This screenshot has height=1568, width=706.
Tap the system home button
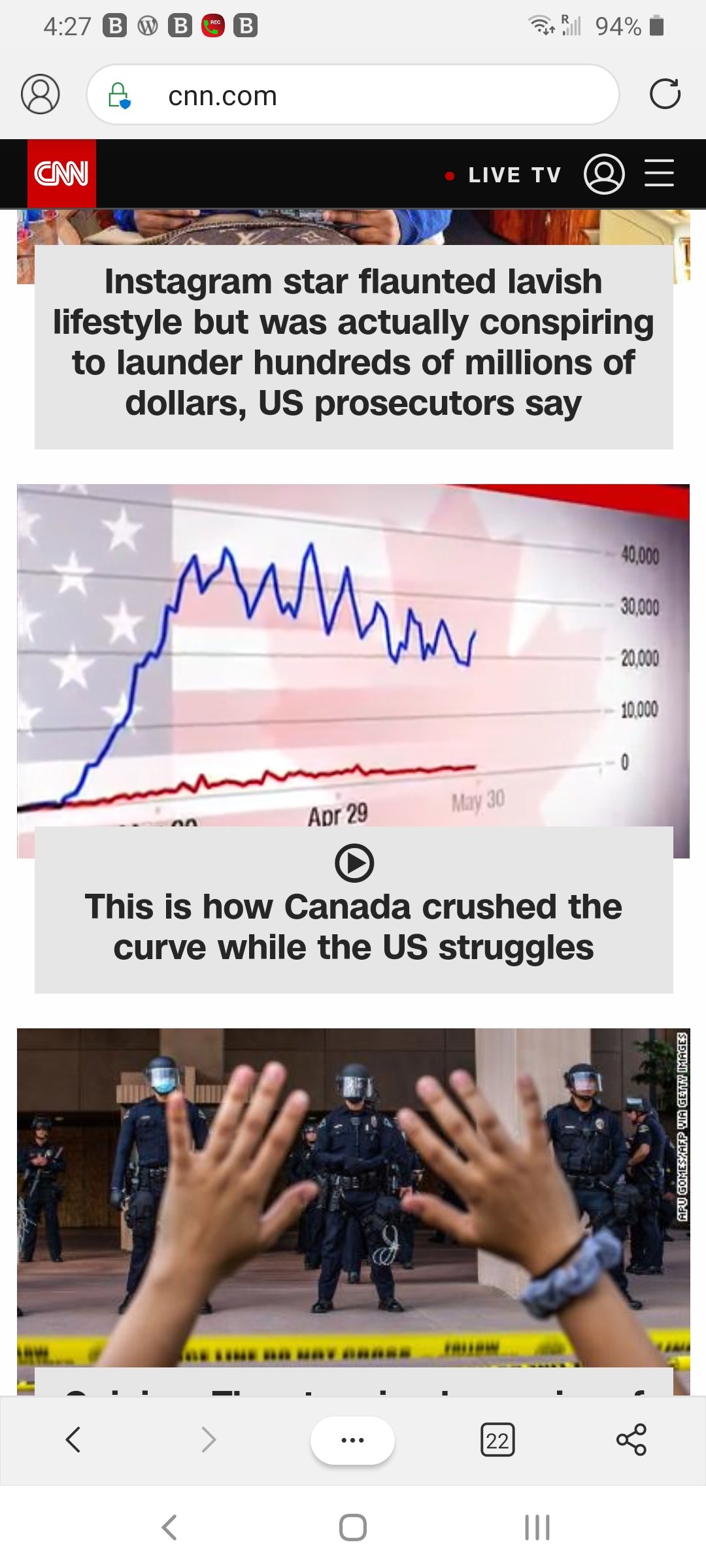[353, 1527]
